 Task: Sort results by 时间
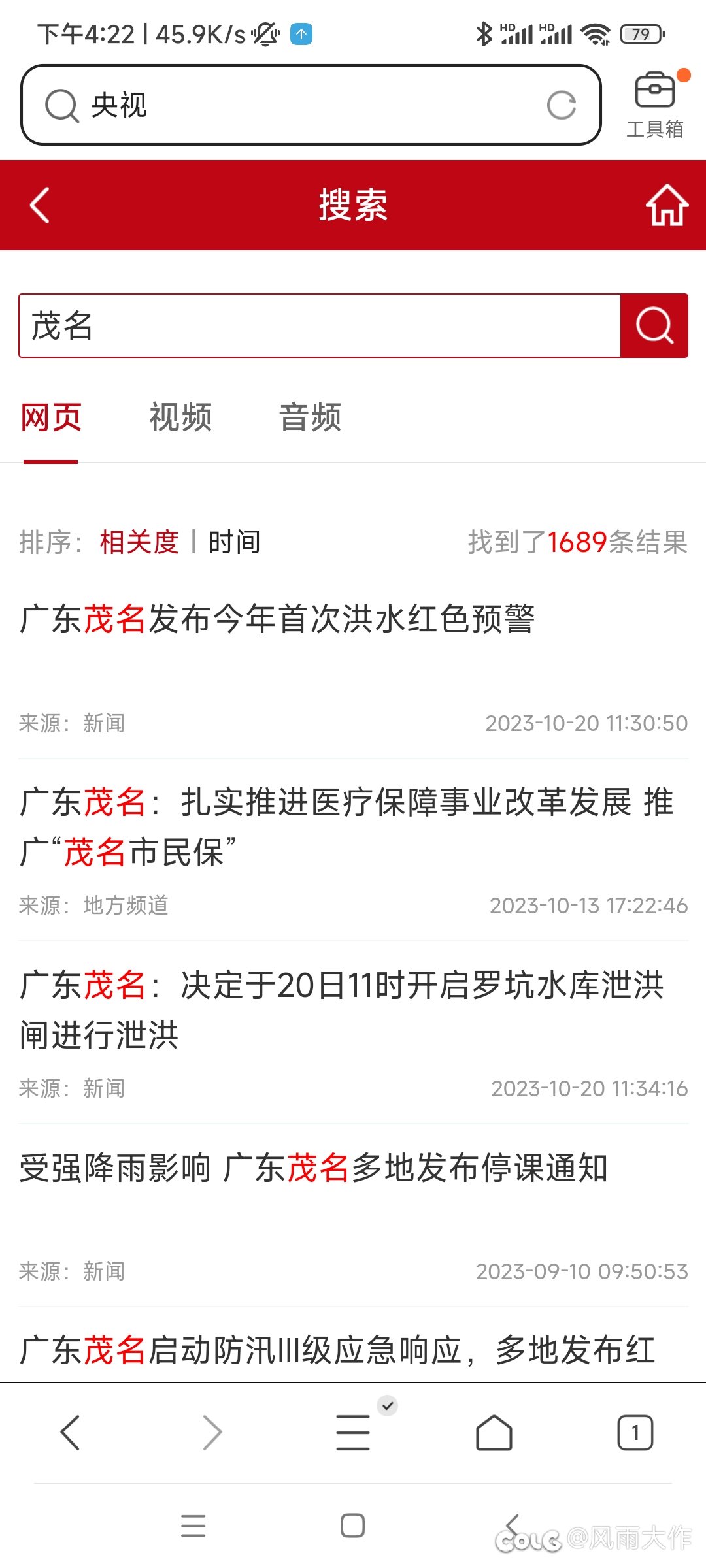pyautogui.click(x=235, y=542)
